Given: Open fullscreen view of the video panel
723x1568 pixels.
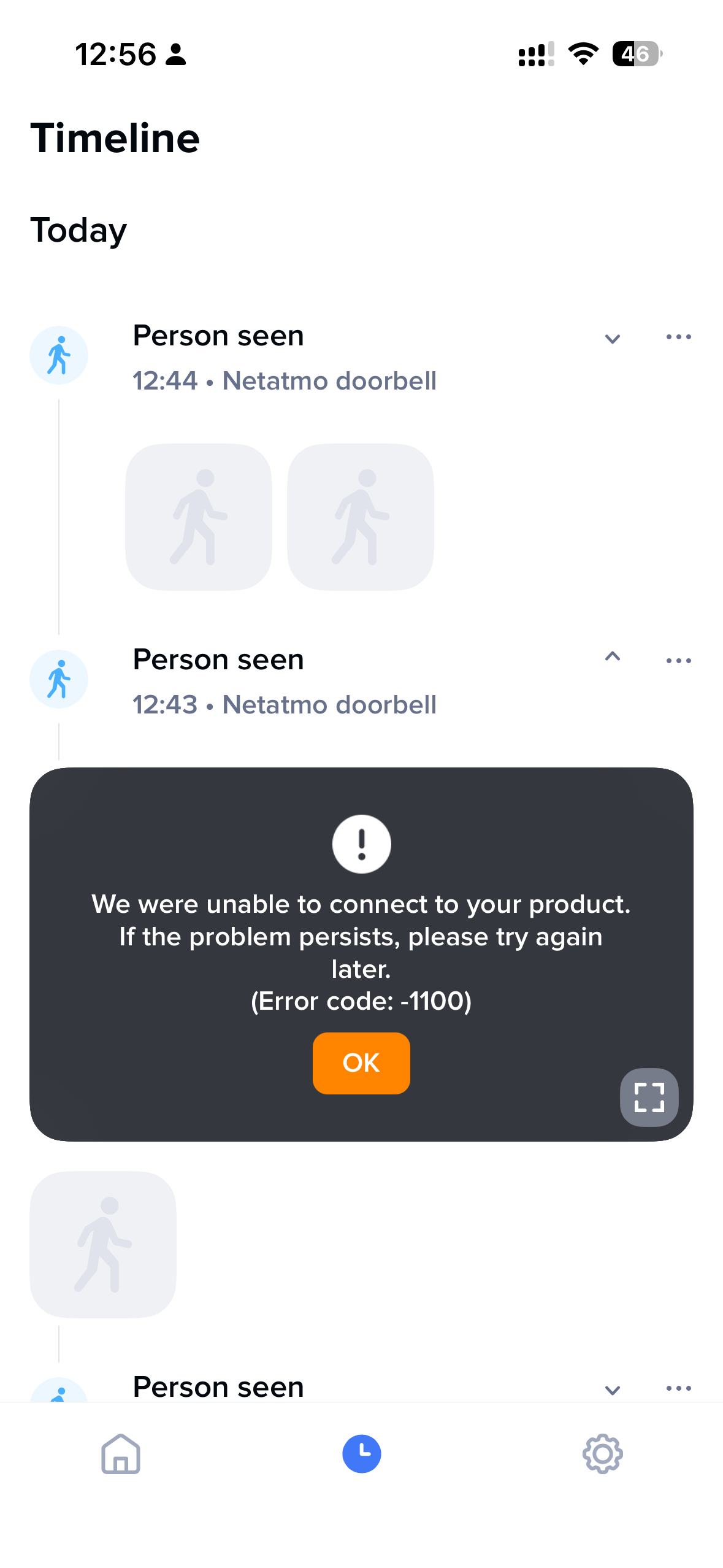Looking at the screenshot, I should (x=649, y=1097).
